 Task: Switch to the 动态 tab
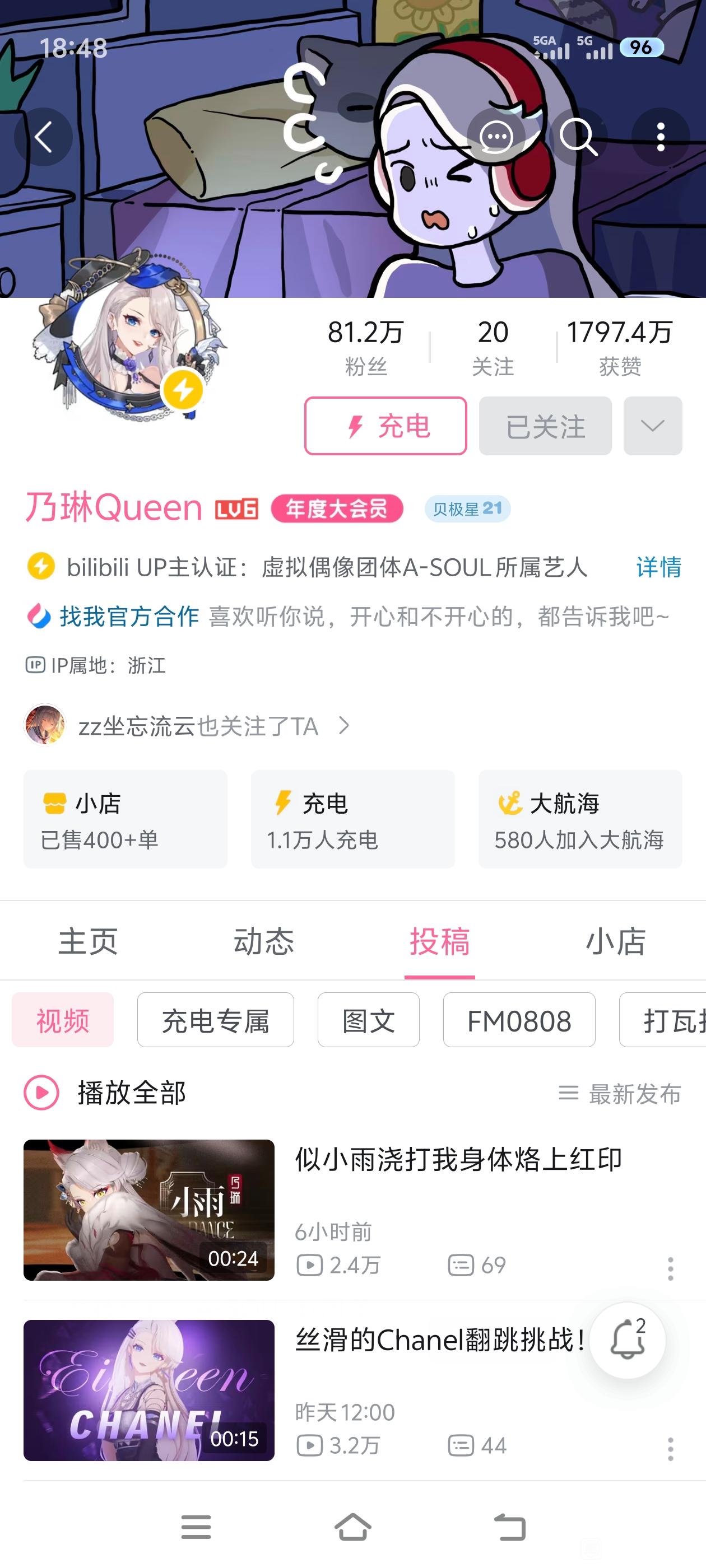coord(264,941)
